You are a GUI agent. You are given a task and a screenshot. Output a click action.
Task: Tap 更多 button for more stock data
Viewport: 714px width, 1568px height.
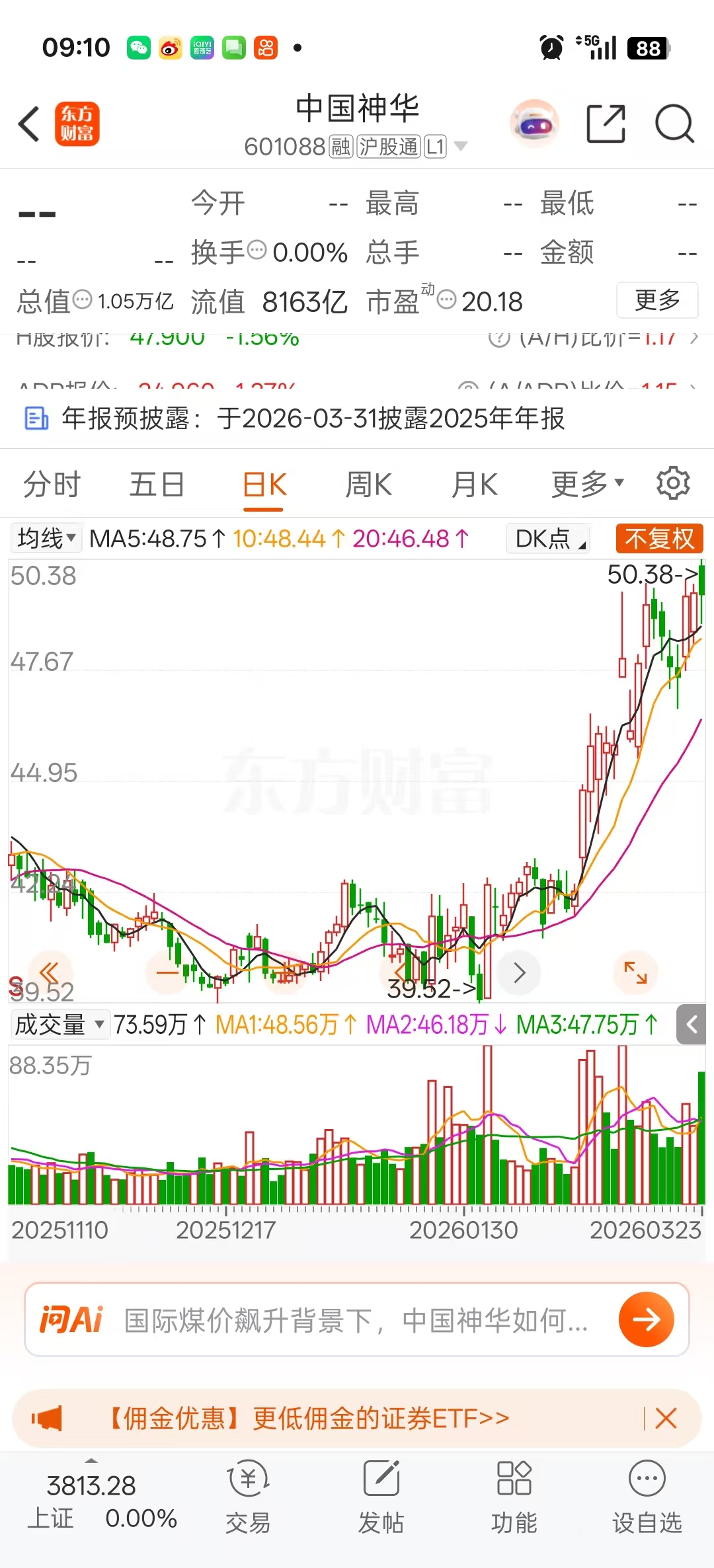[656, 300]
